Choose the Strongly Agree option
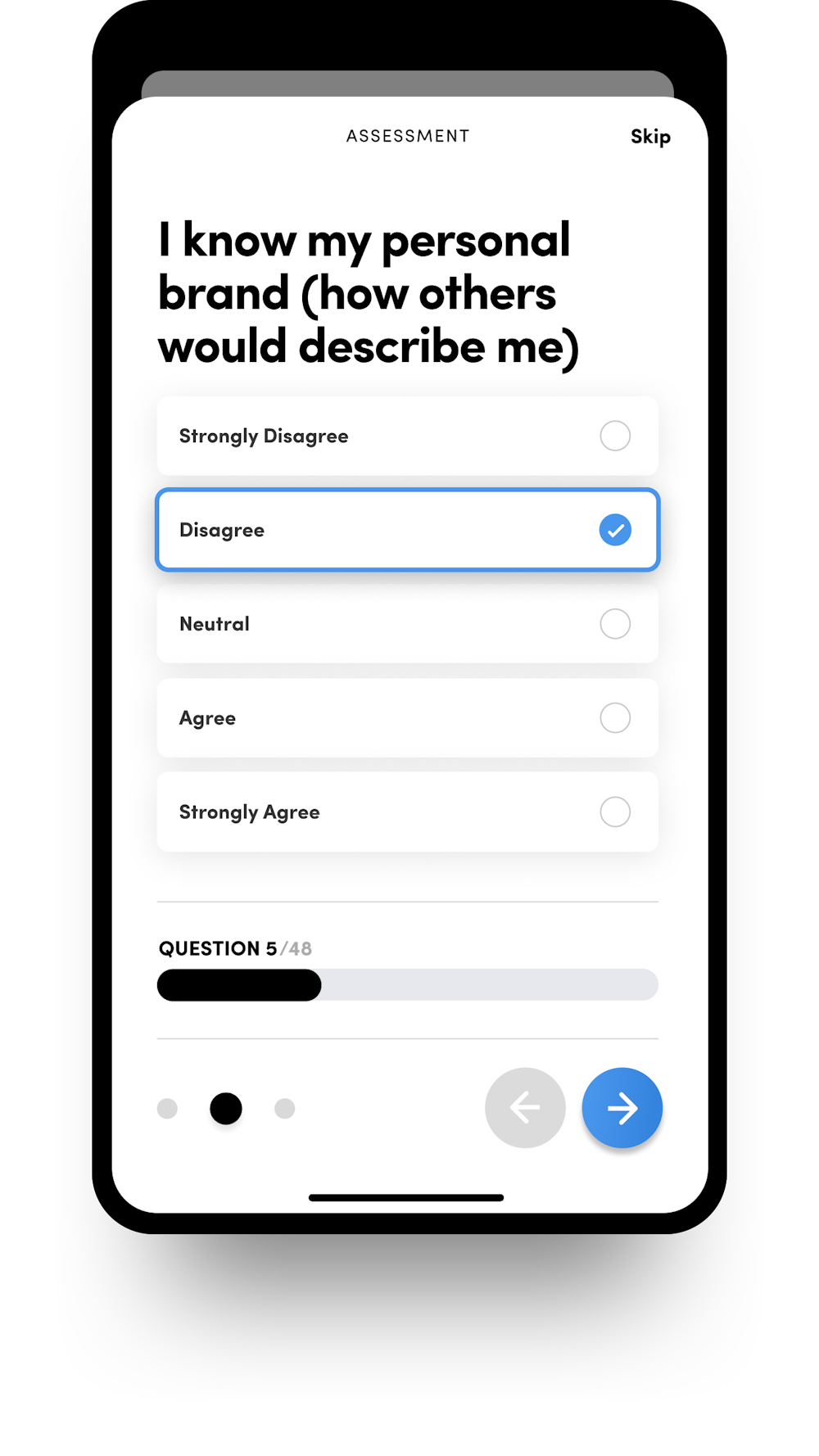Viewport: 819px width, 1456px height. tap(407, 812)
